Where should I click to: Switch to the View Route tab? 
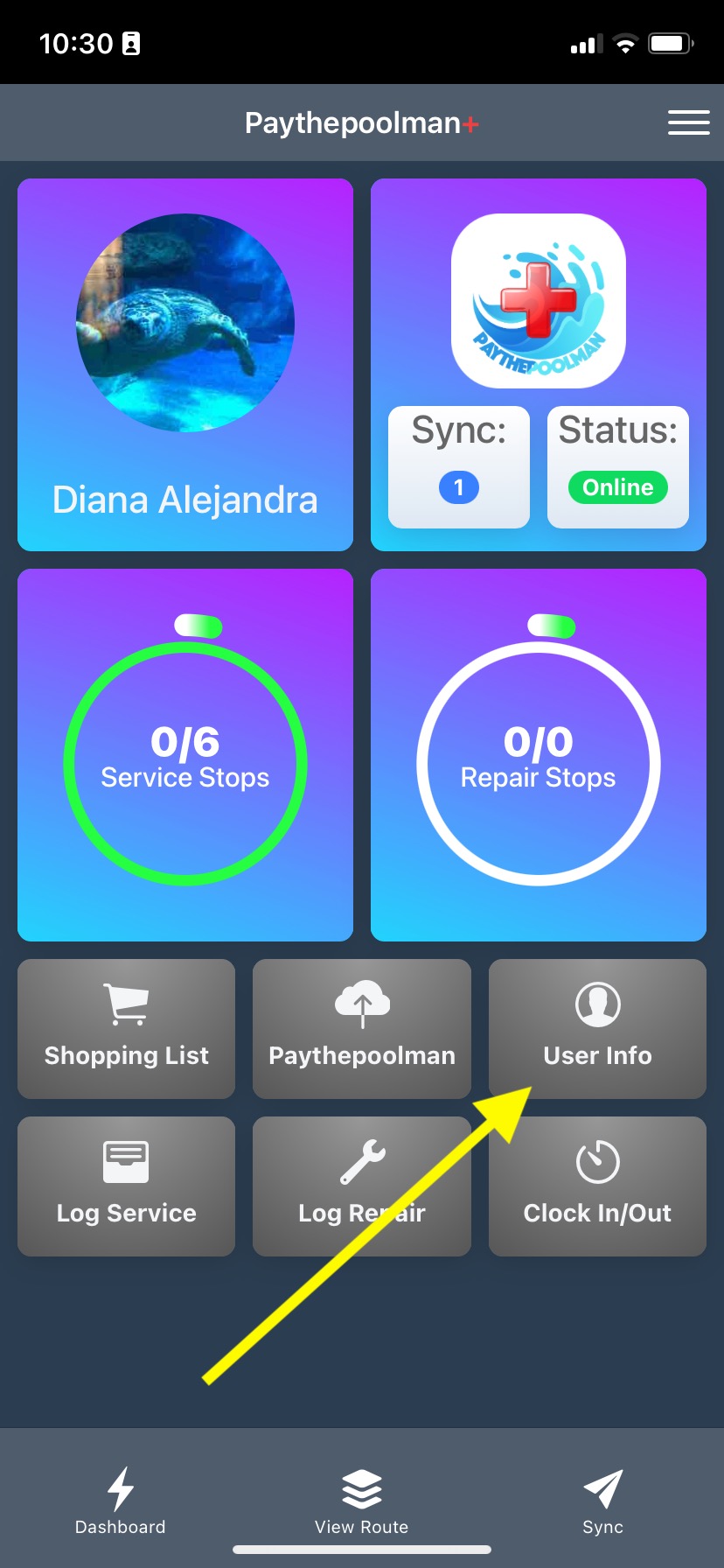361,1501
